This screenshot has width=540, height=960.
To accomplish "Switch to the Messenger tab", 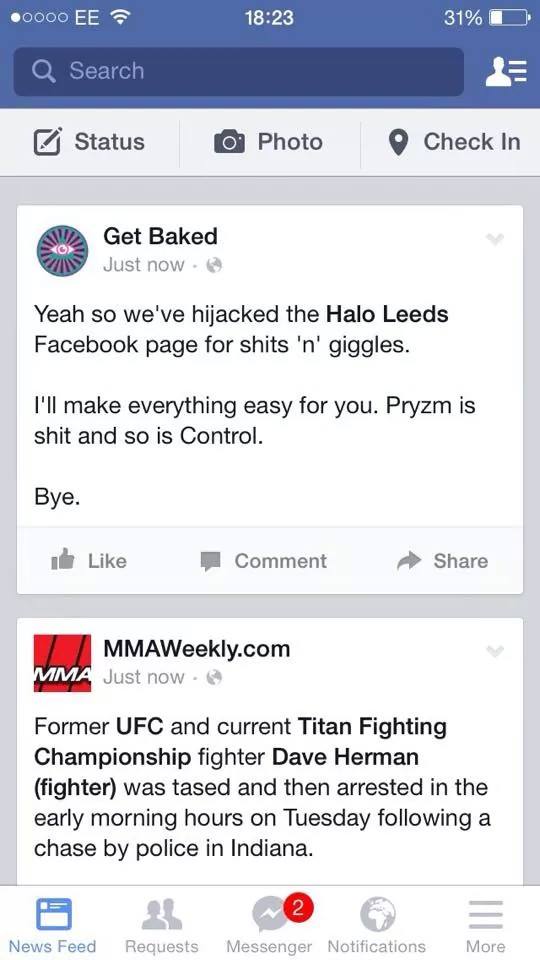I will point(269,926).
